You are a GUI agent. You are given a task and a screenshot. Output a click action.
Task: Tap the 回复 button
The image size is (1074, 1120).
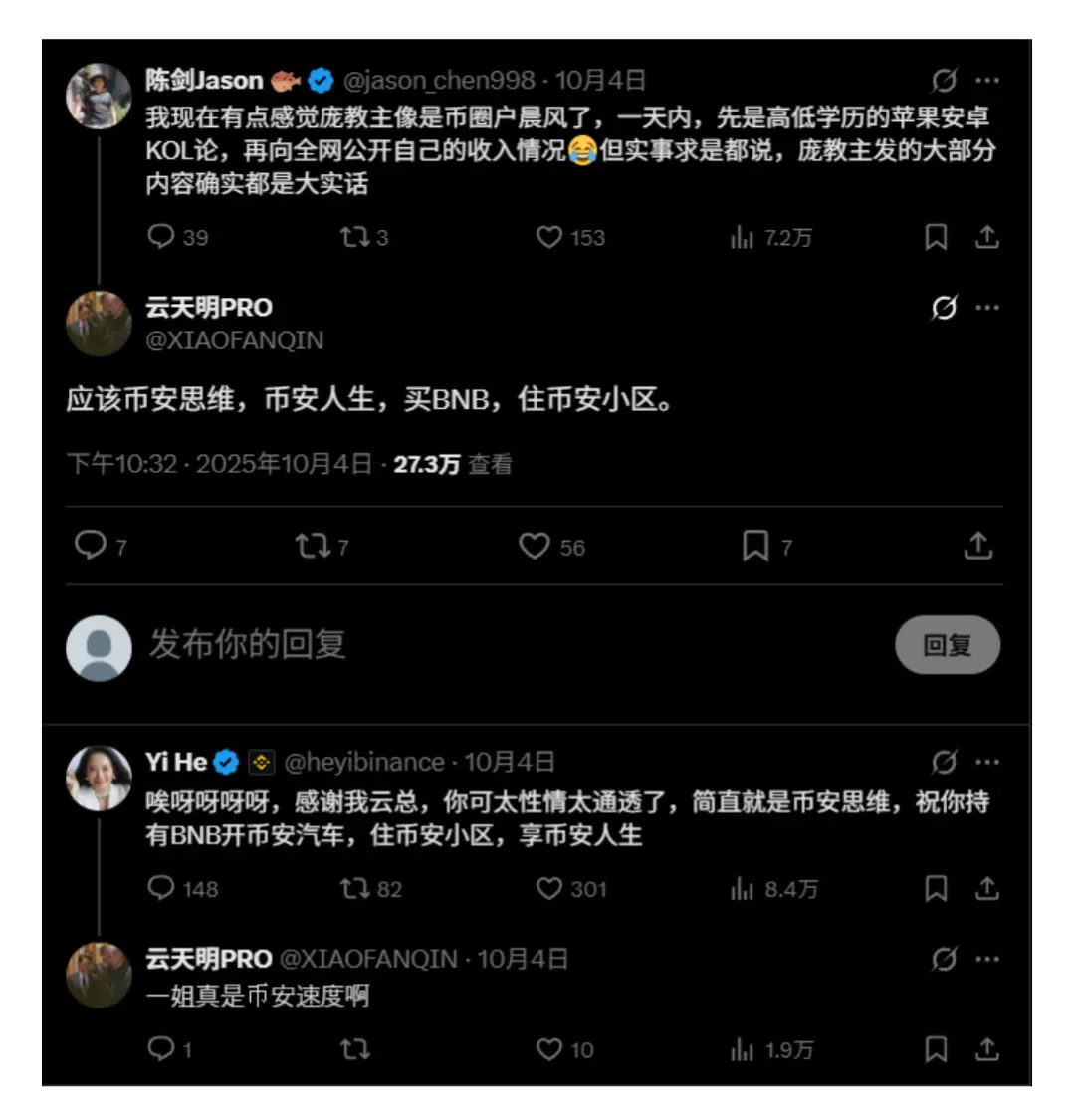(x=947, y=645)
